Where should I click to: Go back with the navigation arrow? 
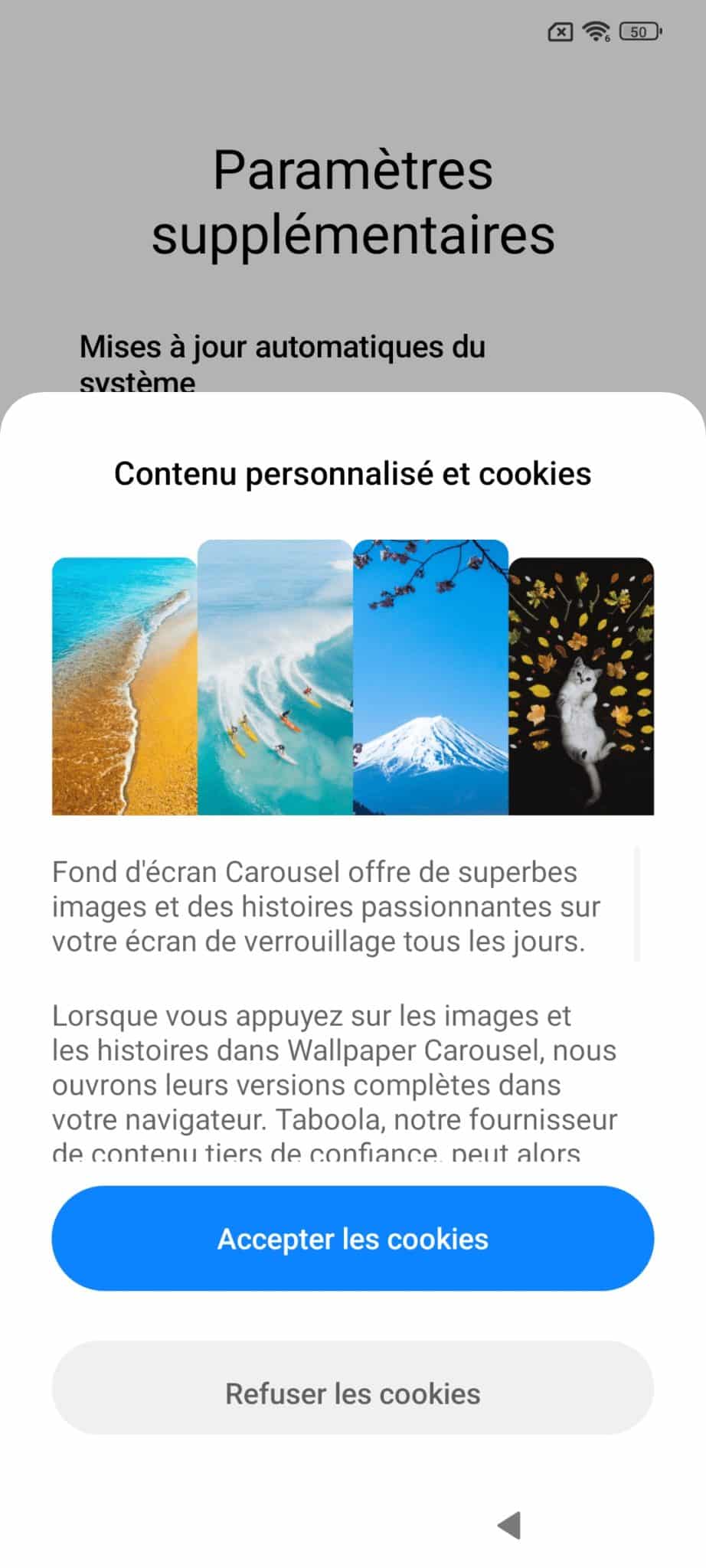point(509,1525)
